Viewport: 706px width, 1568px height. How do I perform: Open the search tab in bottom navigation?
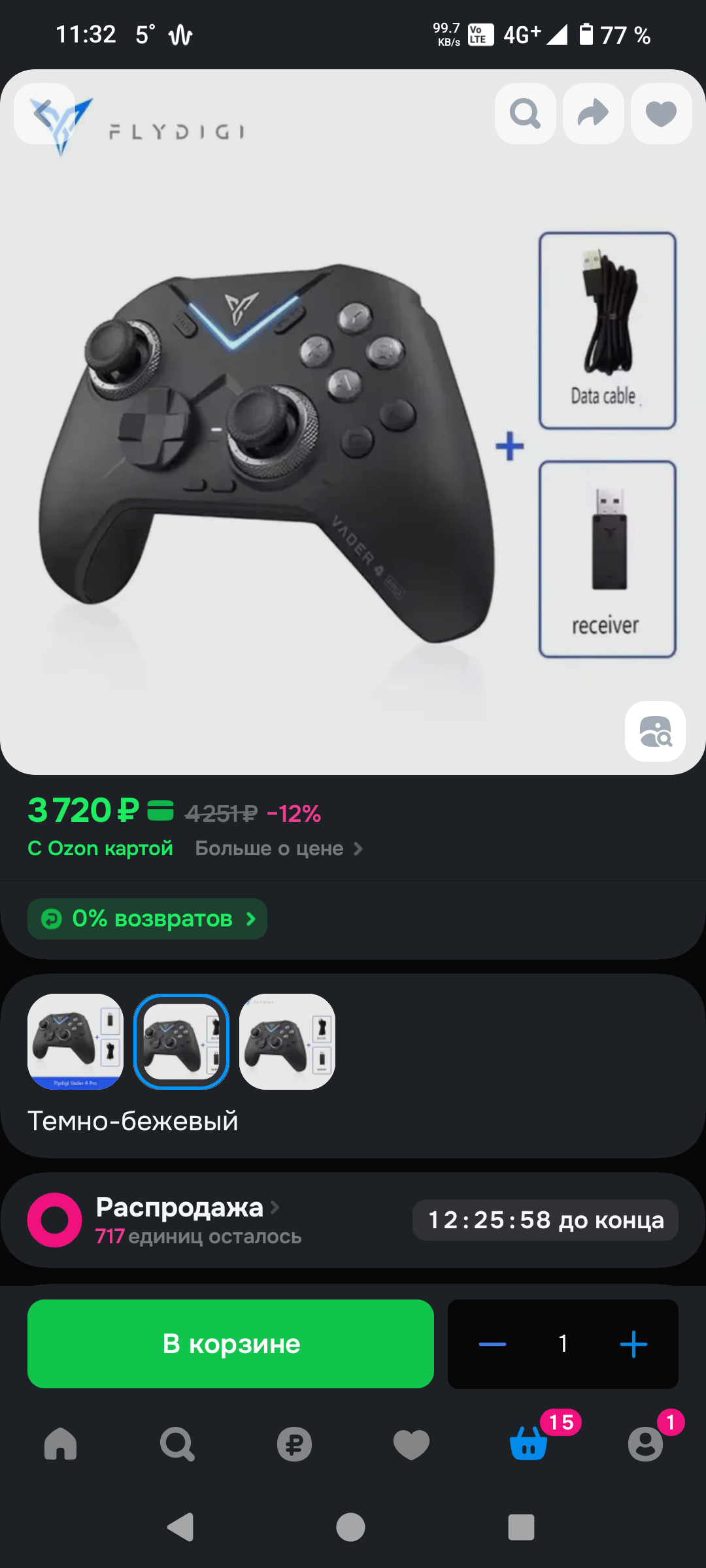[x=177, y=1444]
